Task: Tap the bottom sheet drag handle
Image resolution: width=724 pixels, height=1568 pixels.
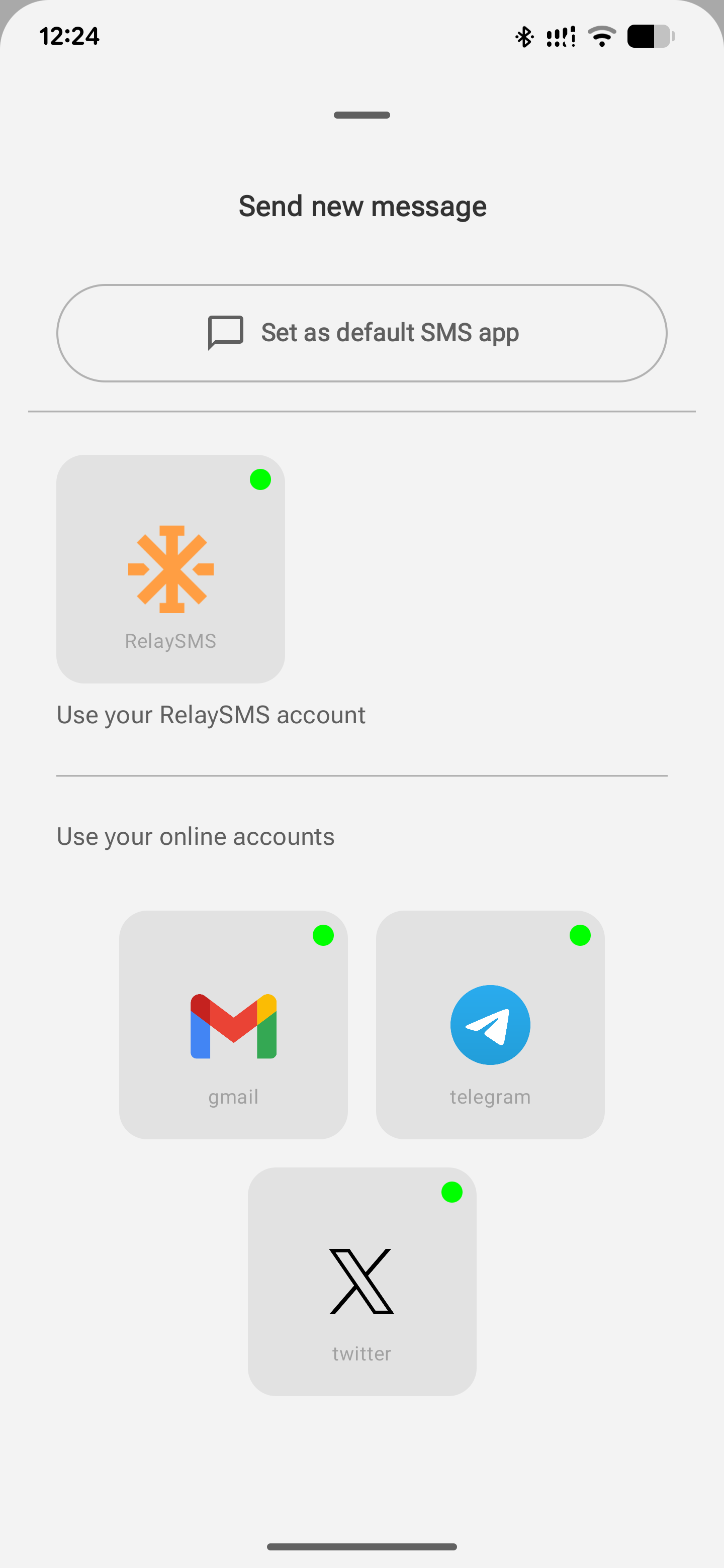Action: [361, 115]
